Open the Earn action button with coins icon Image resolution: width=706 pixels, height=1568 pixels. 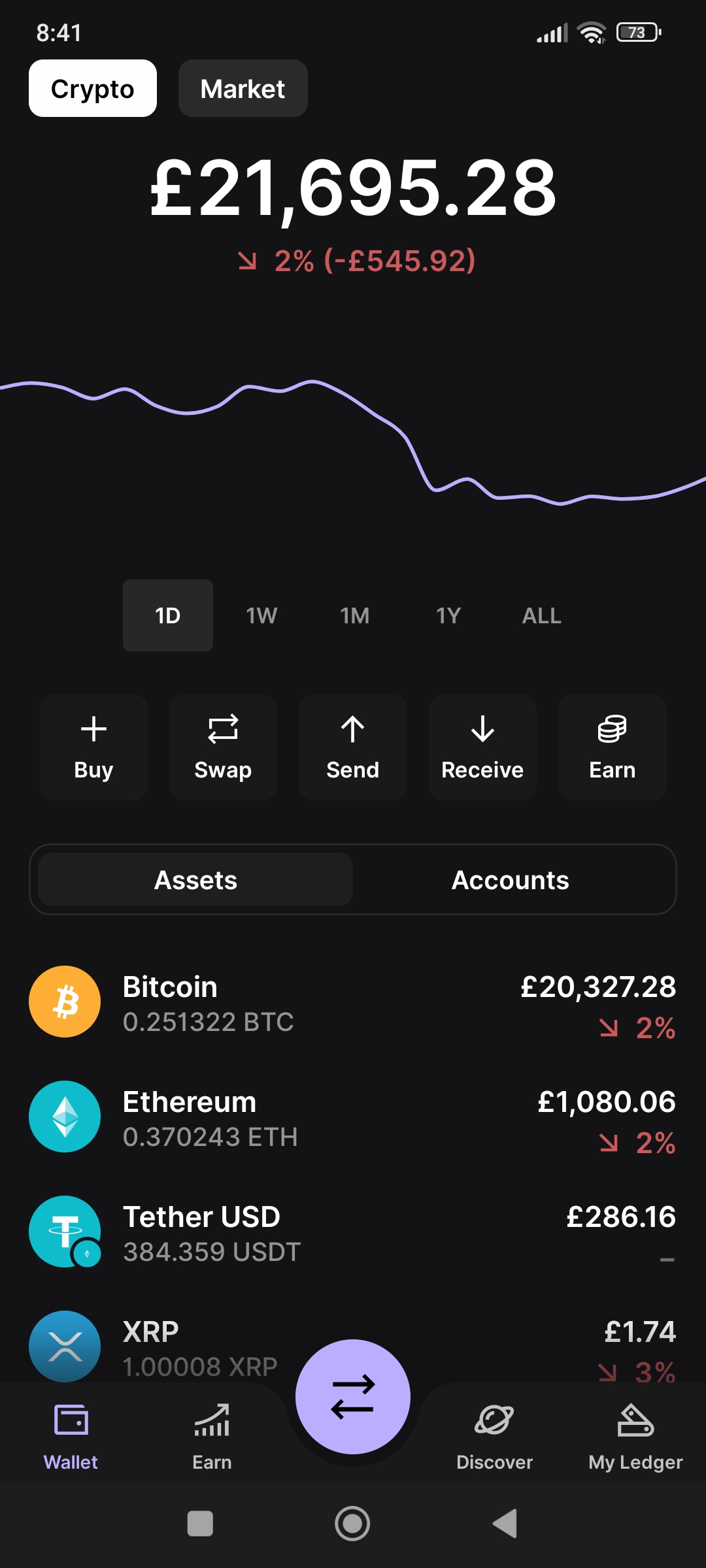[612, 747]
